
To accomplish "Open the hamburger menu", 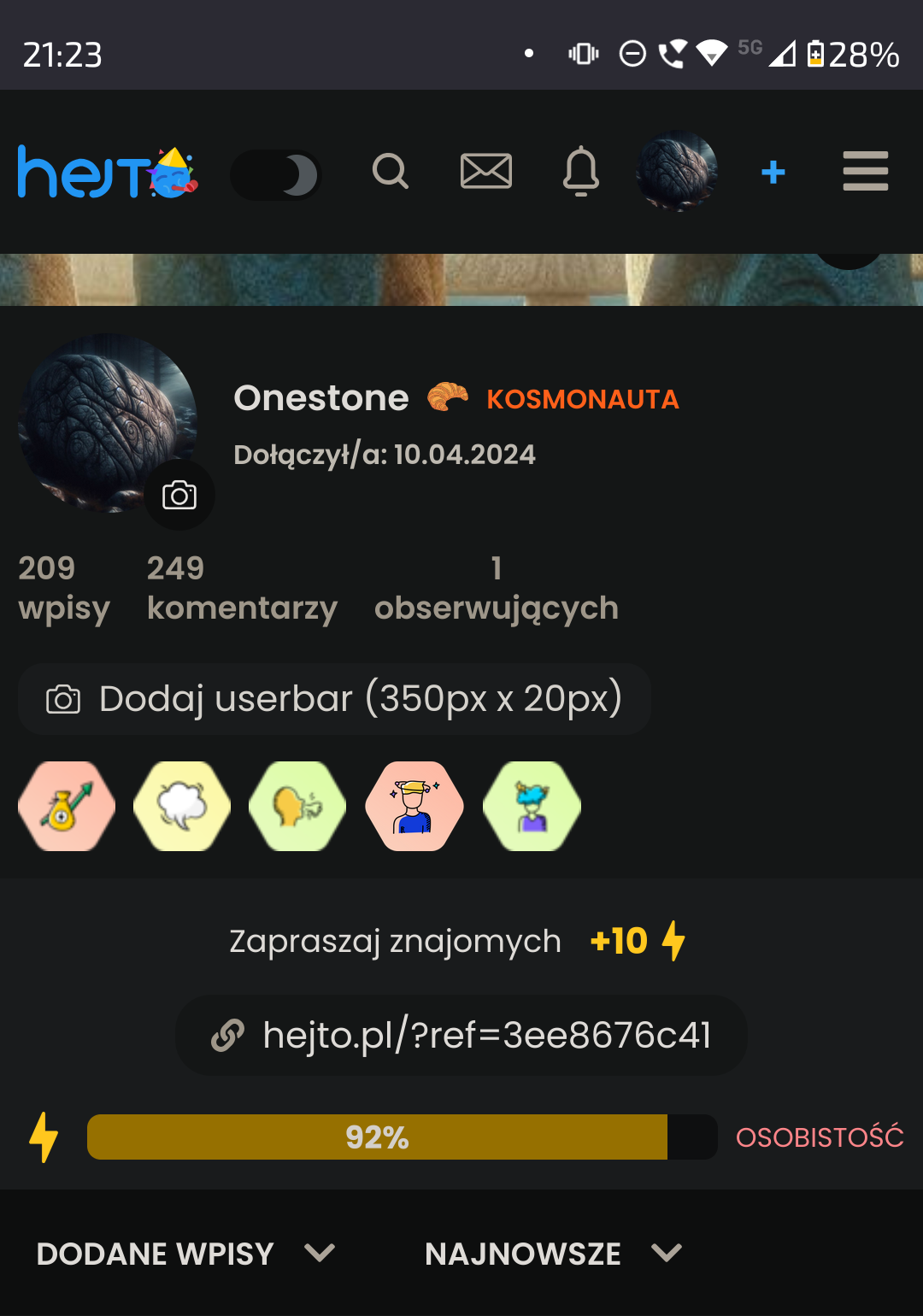I will (x=865, y=171).
